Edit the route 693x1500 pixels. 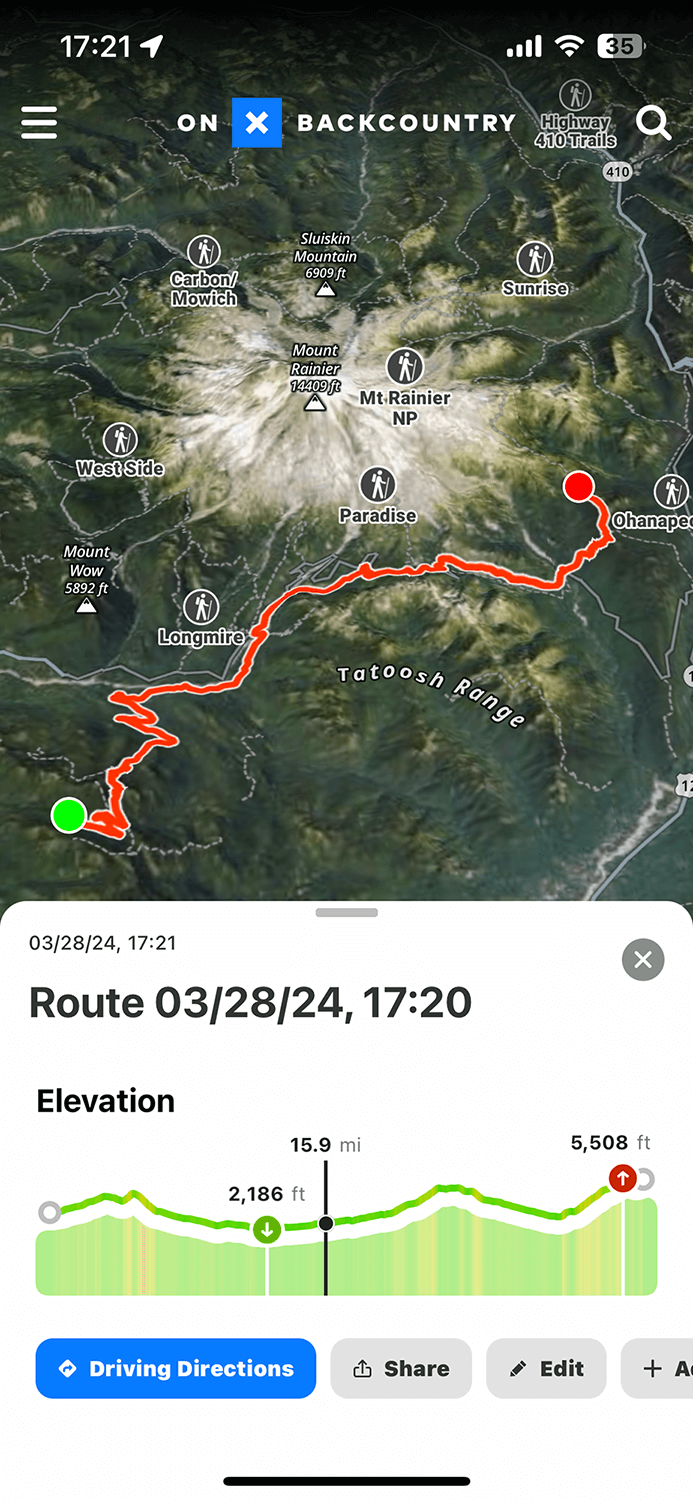pyautogui.click(x=546, y=1368)
